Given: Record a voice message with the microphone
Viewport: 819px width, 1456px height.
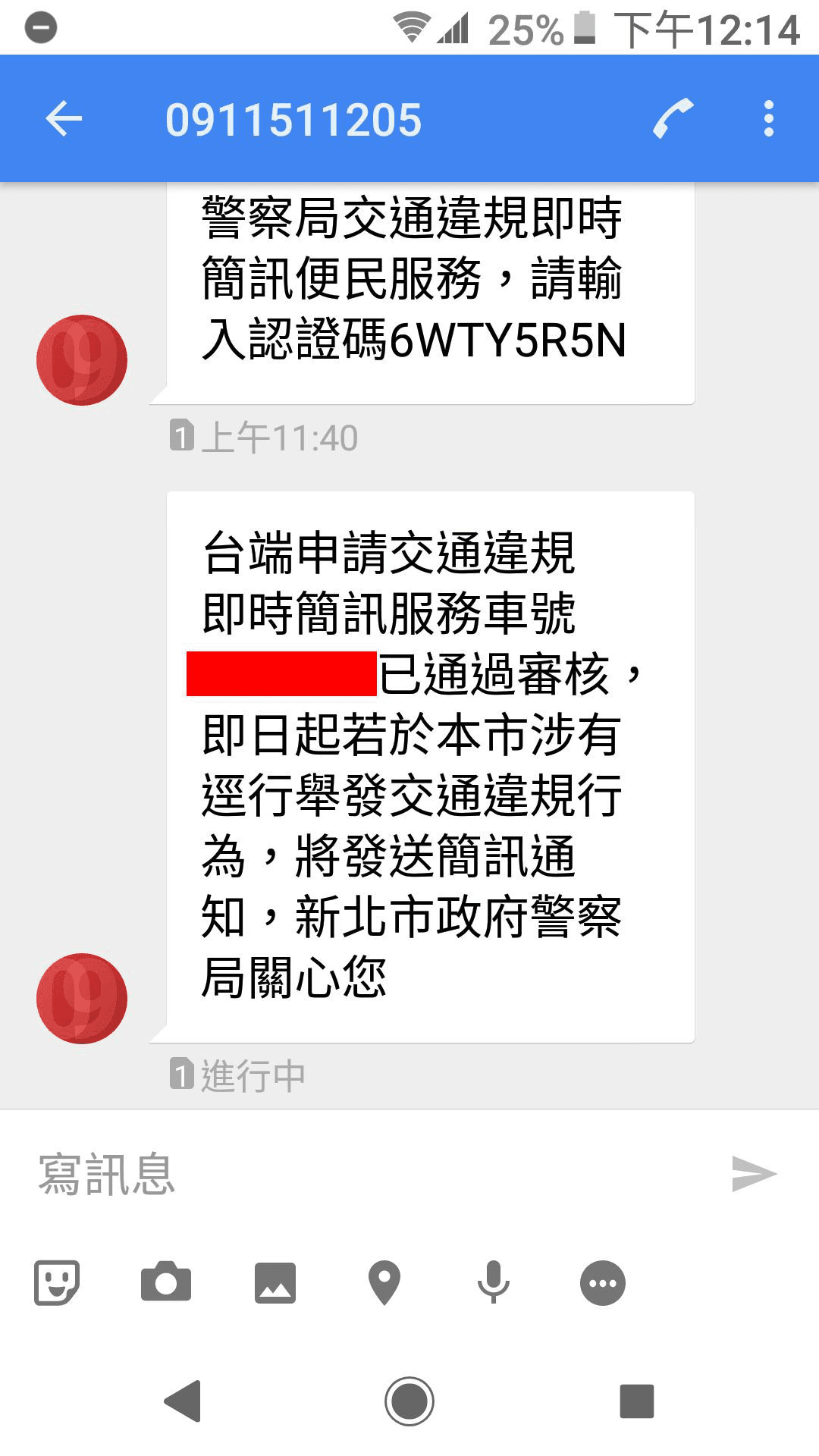Looking at the screenshot, I should pos(494,1282).
